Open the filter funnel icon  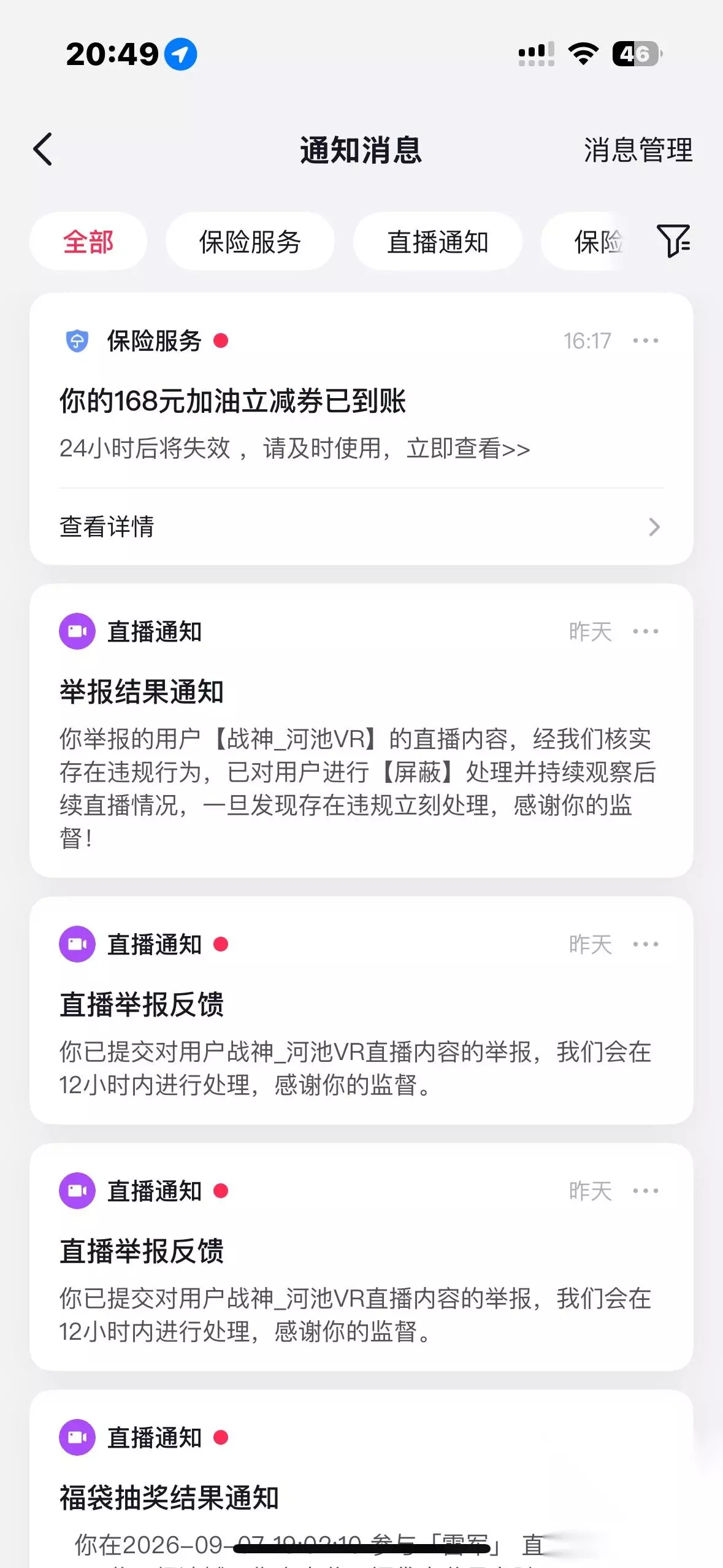(673, 241)
